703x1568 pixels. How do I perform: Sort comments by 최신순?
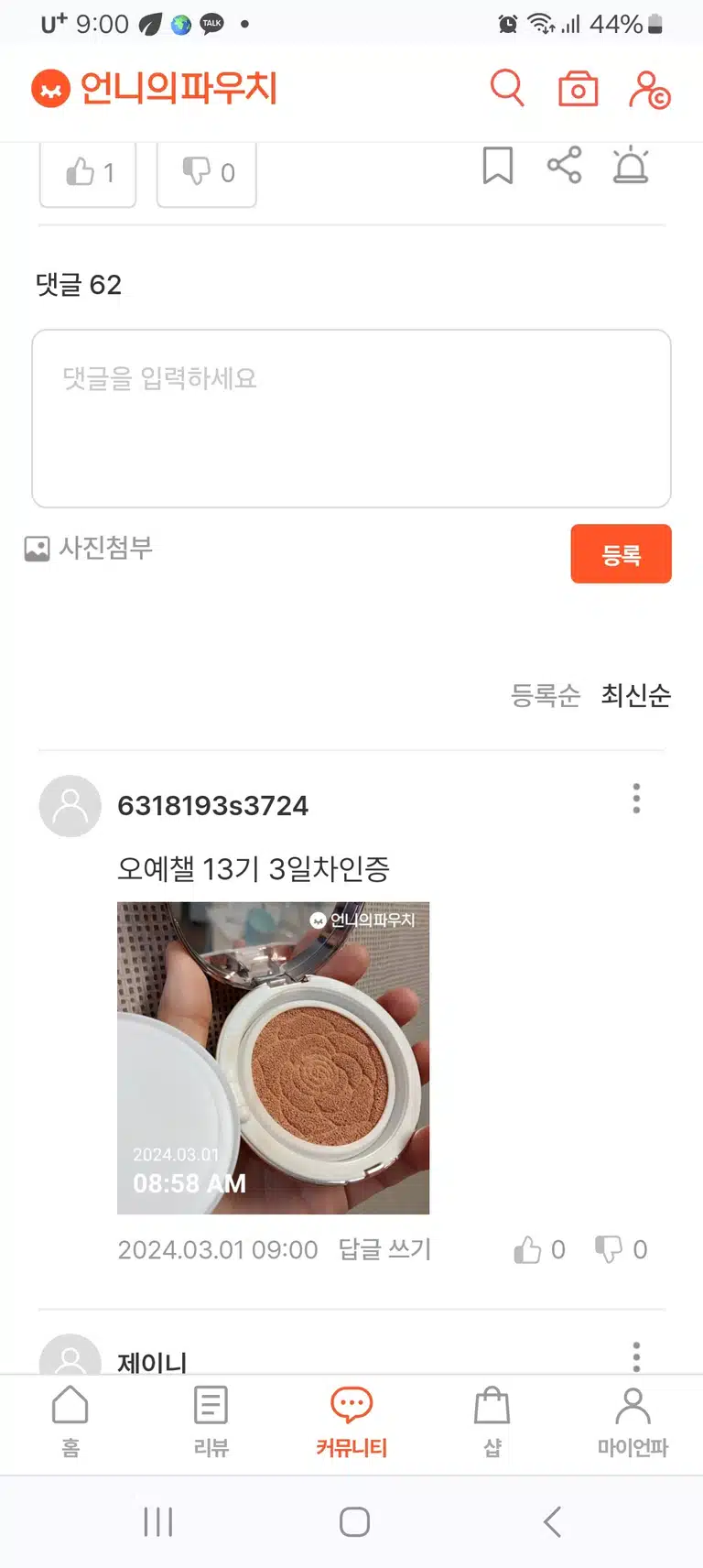(x=635, y=696)
